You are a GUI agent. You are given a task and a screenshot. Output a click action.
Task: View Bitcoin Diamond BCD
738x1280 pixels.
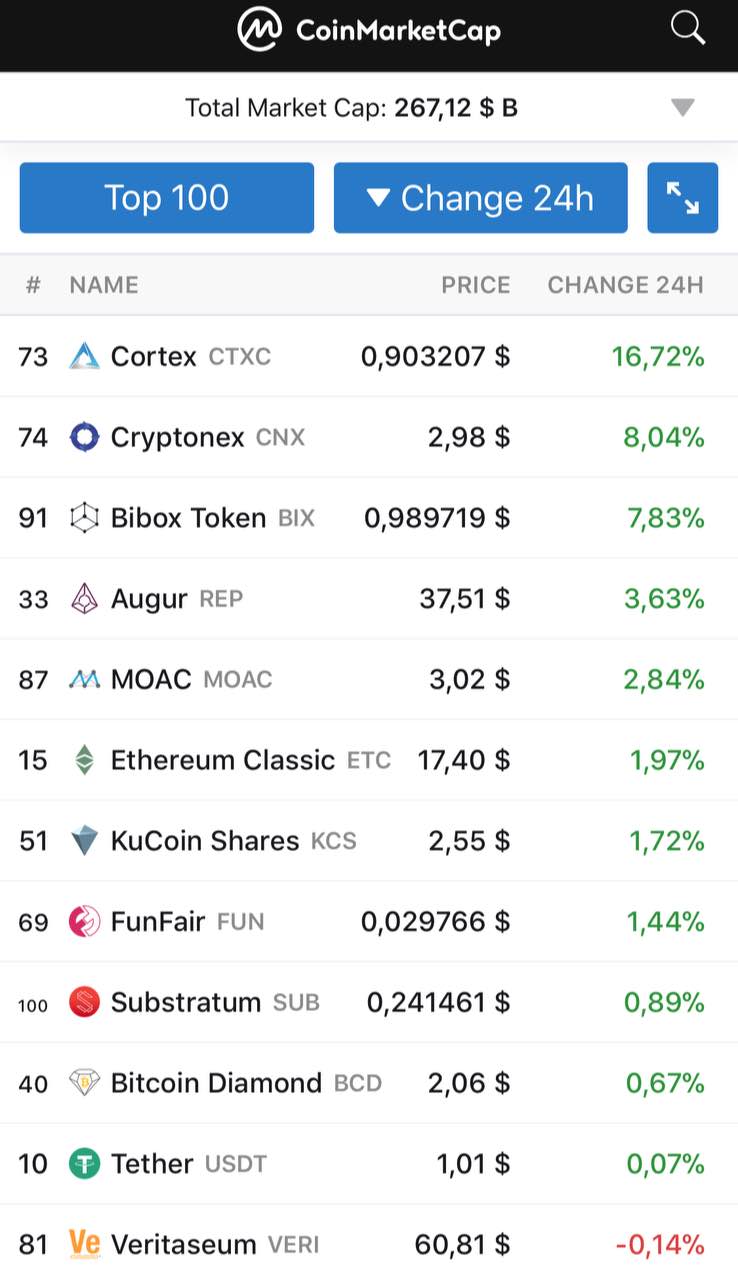click(369, 1083)
